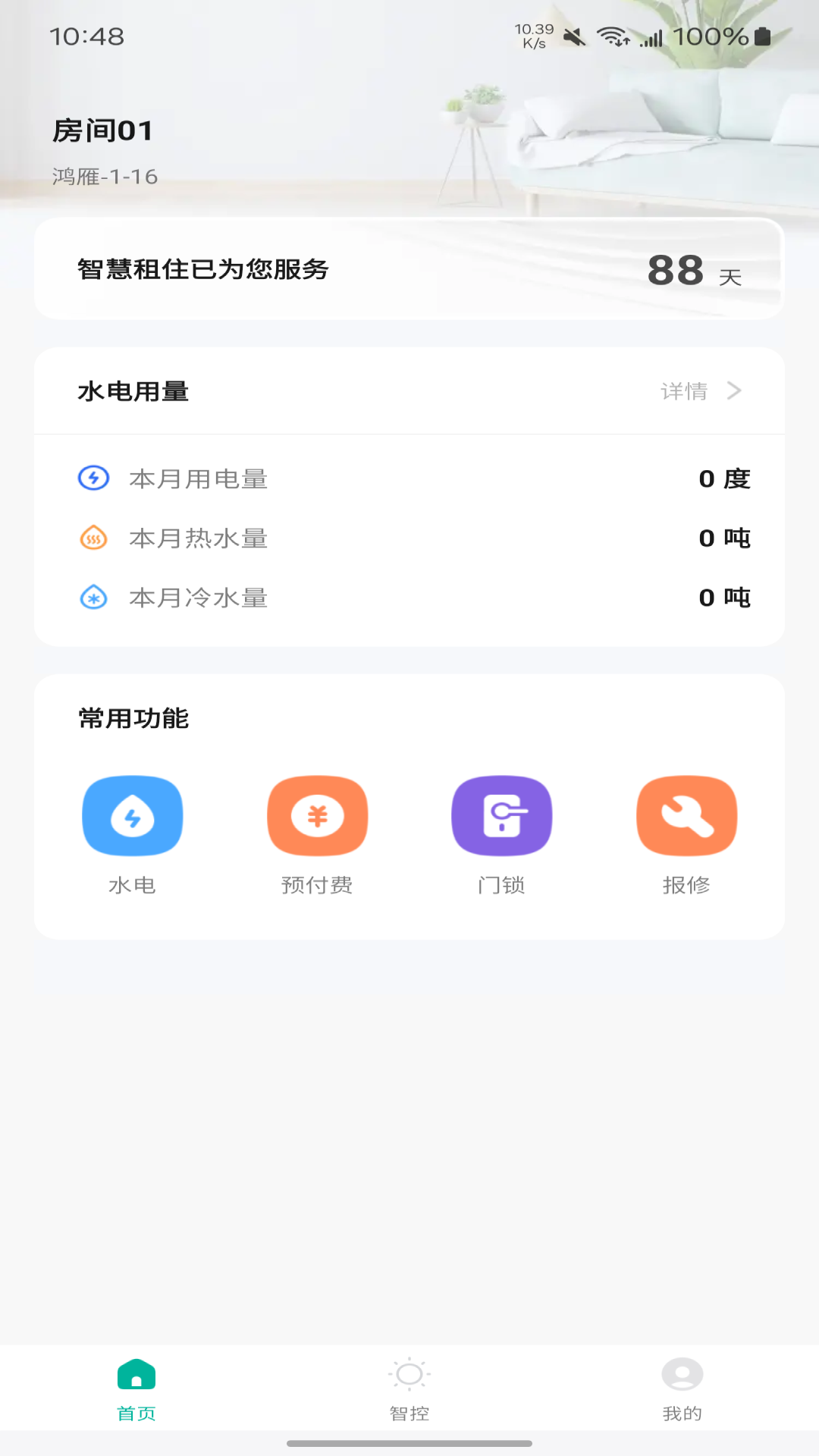819x1456 pixels.
Task: Select the green home icon in bottom bar
Action: (x=135, y=1373)
